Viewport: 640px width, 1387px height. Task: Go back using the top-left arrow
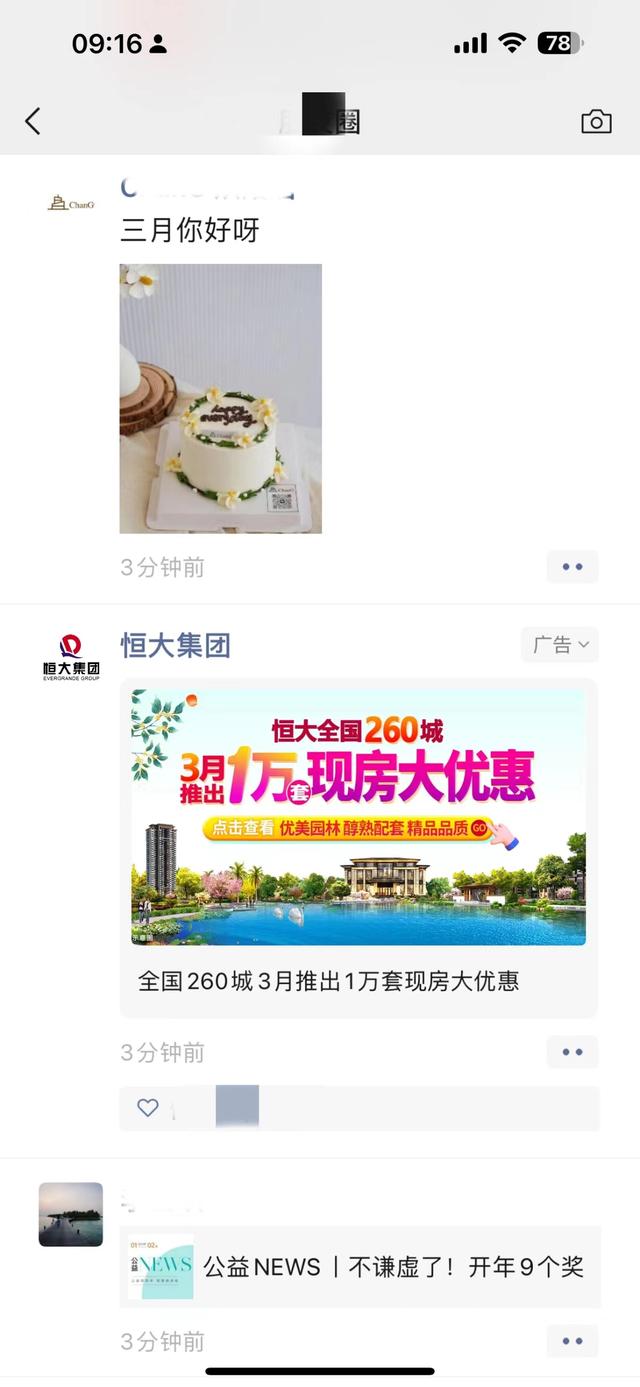pyautogui.click(x=33, y=122)
